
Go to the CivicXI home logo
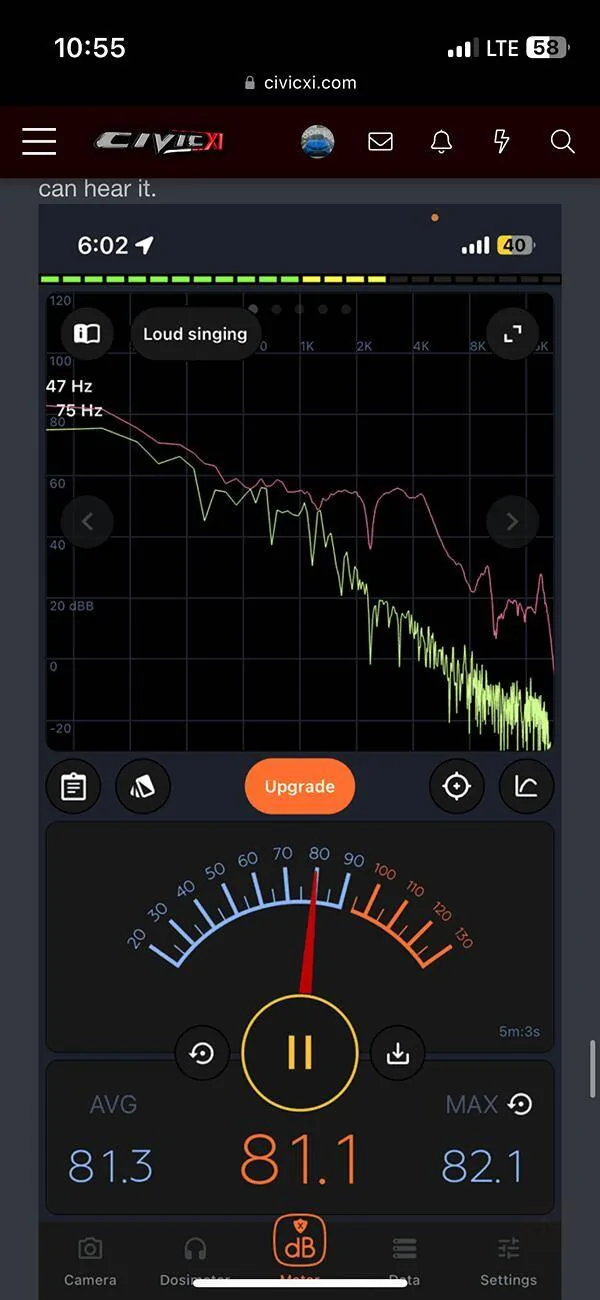pyautogui.click(x=160, y=142)
